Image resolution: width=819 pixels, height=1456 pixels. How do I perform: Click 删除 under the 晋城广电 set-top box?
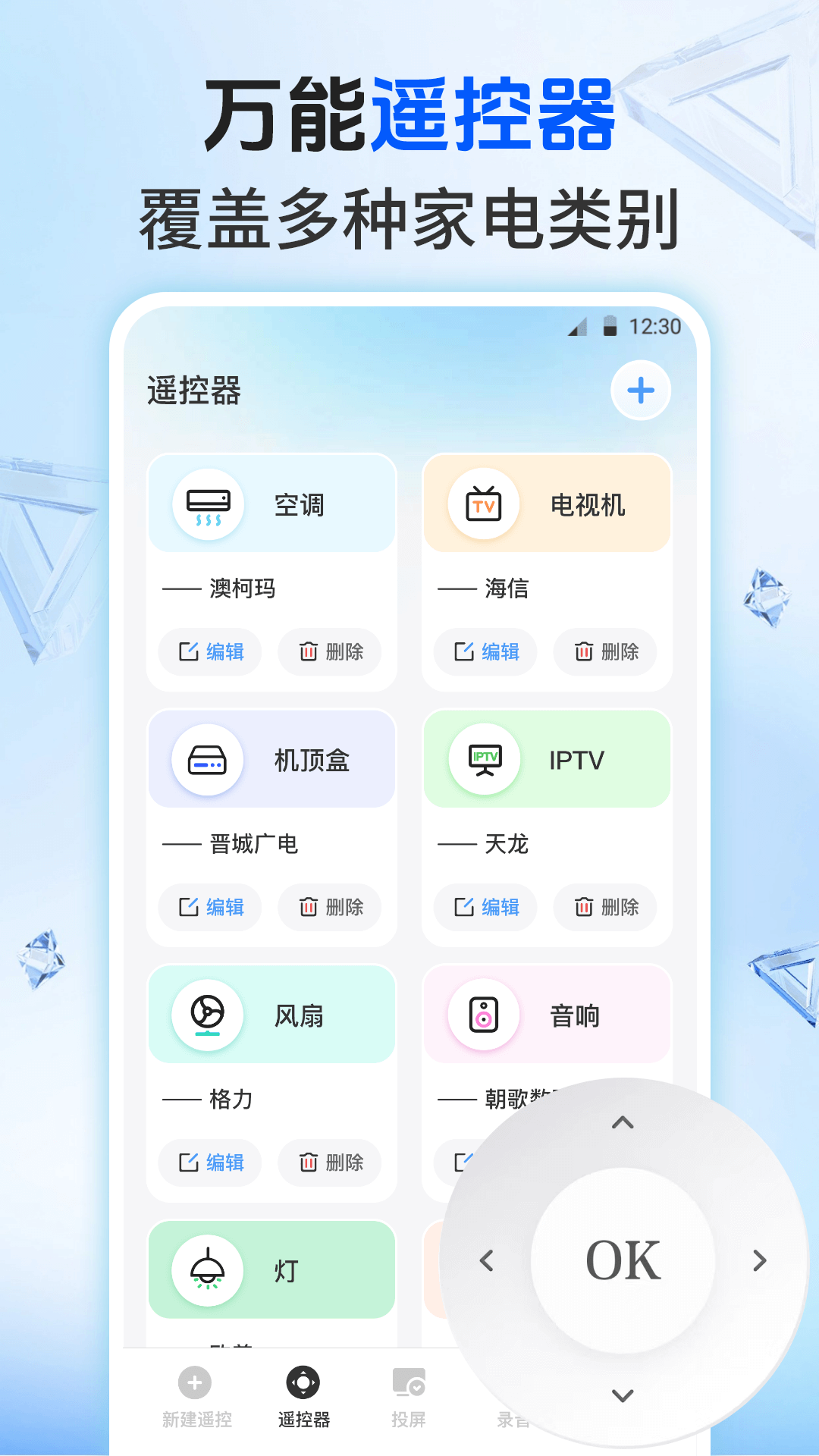click(332, 908)
